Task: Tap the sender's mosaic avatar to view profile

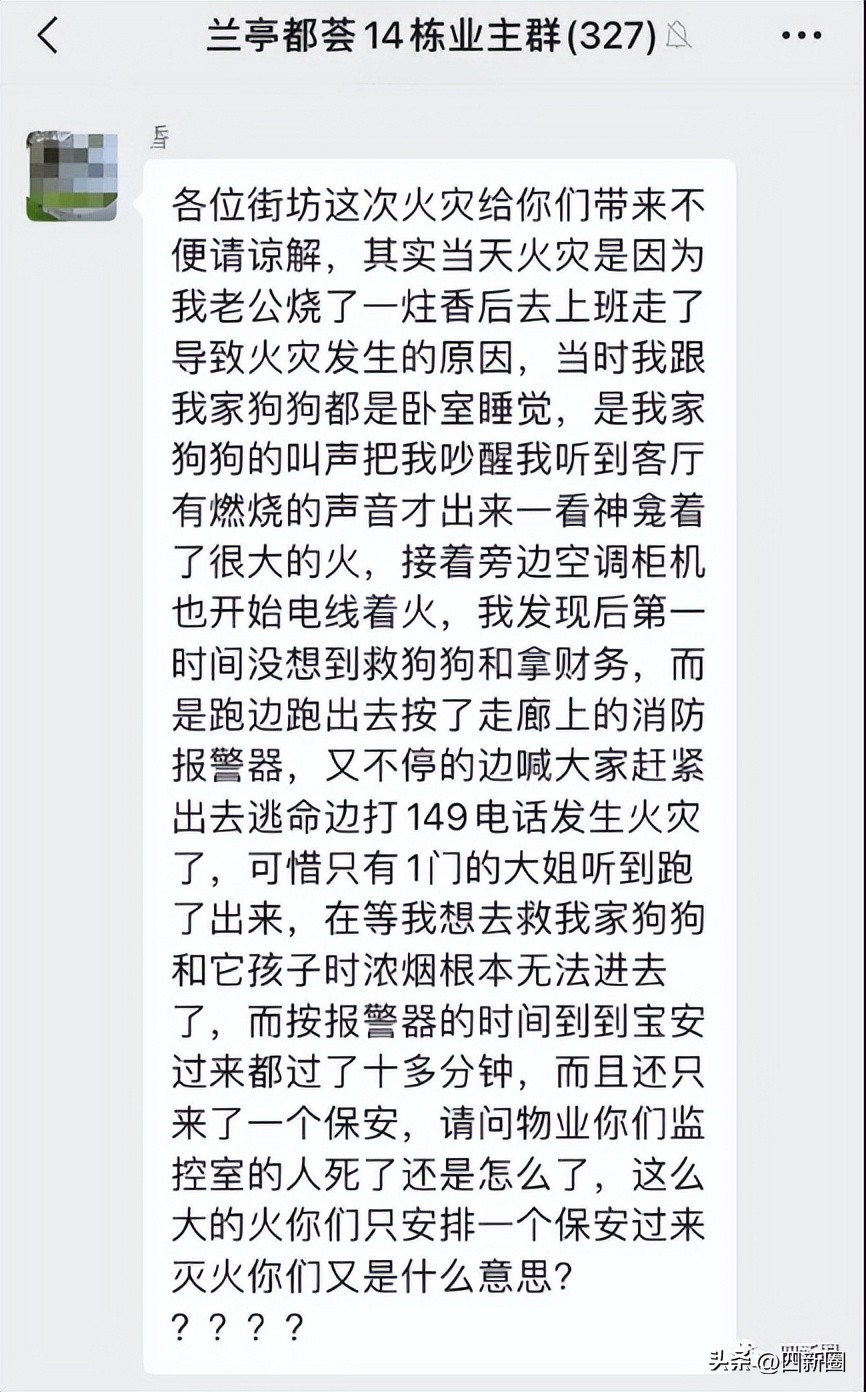Action: tap(71, 176)
